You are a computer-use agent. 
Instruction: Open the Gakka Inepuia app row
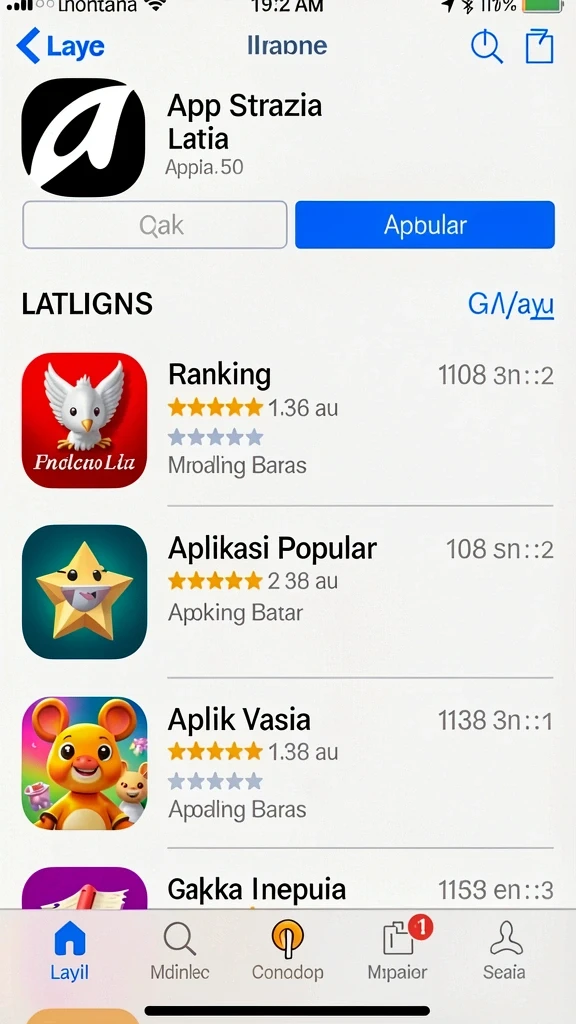(x=287, y=888)
